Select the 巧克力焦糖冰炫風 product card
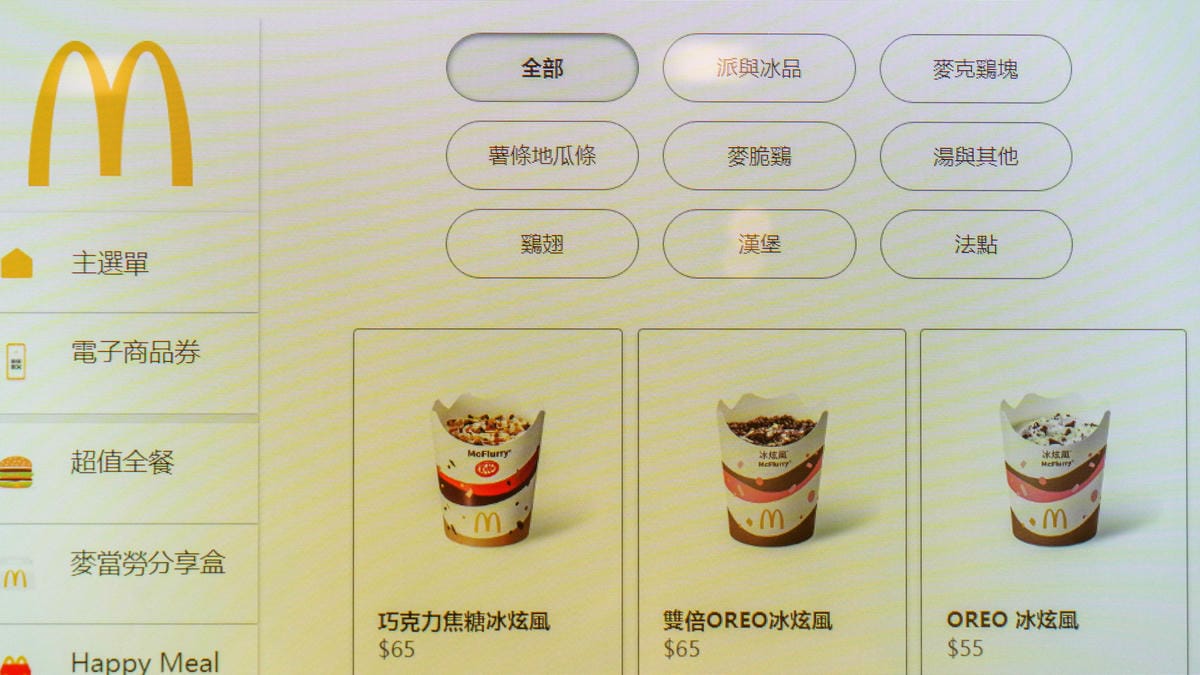Viewport: 1200px width, 675px height. pyautogui.click(x=487, y=500)
